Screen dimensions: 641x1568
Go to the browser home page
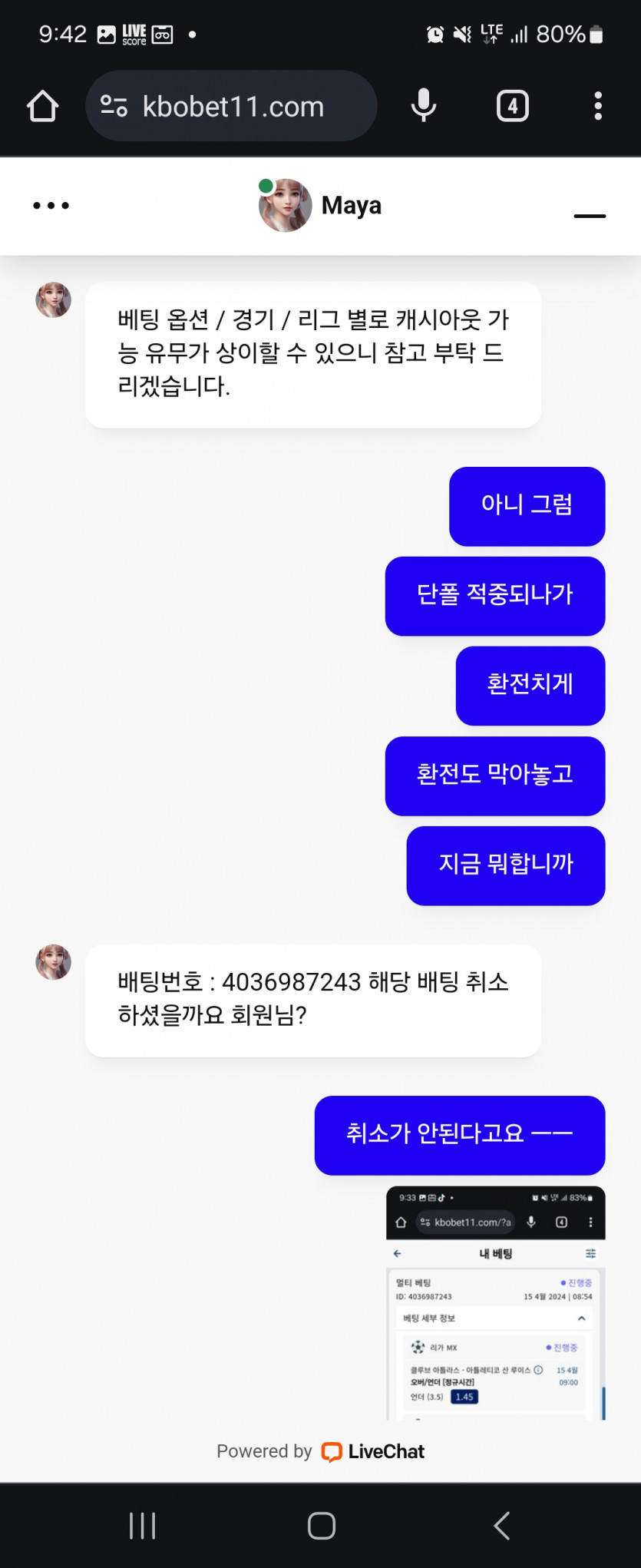tap(43, 107)
